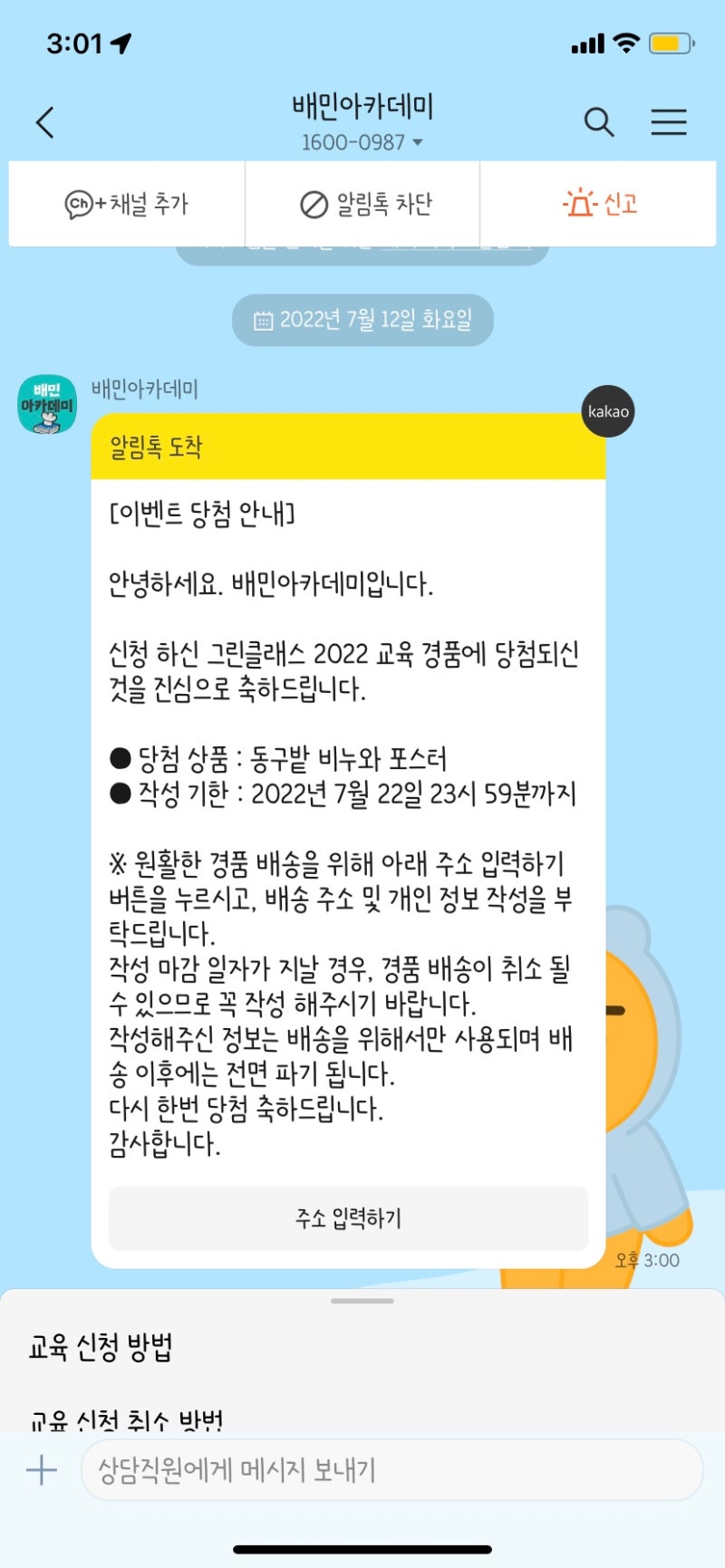Search within this chat
Image resolution: width=725 pixels, height=1568 pixels.
click(598, 122)
